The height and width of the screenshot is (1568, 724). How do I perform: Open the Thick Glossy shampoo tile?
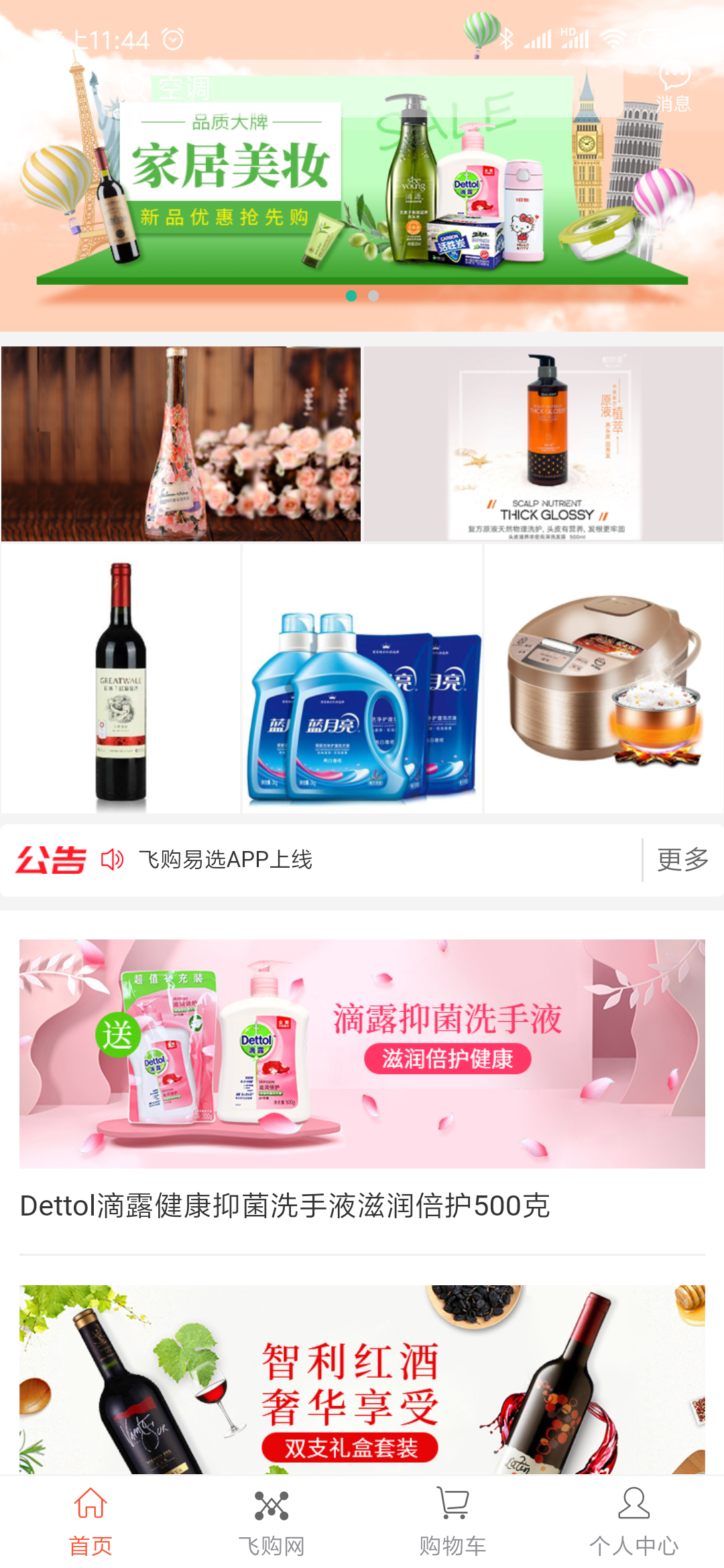544,444
